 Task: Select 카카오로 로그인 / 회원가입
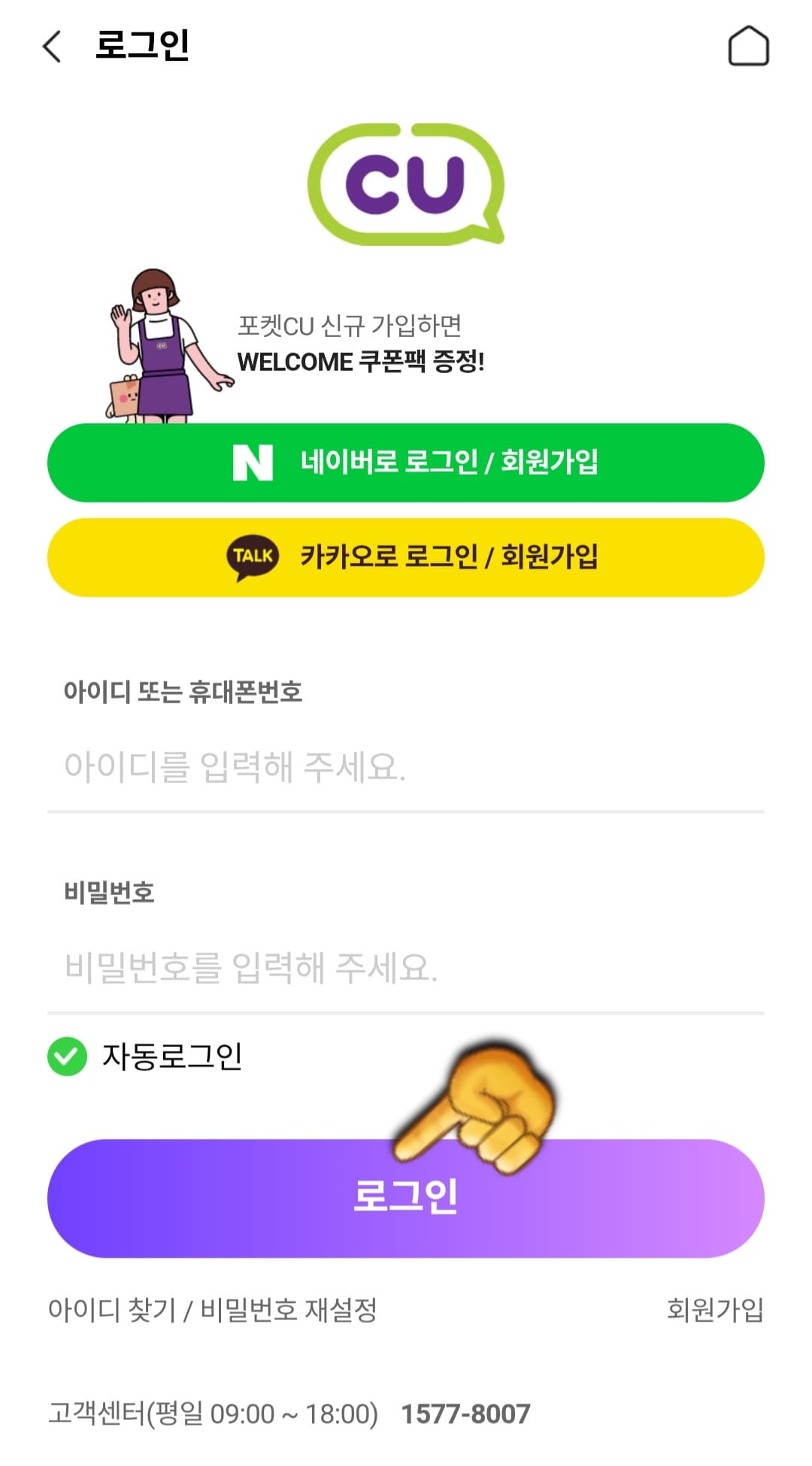click(x=406, y=557)
